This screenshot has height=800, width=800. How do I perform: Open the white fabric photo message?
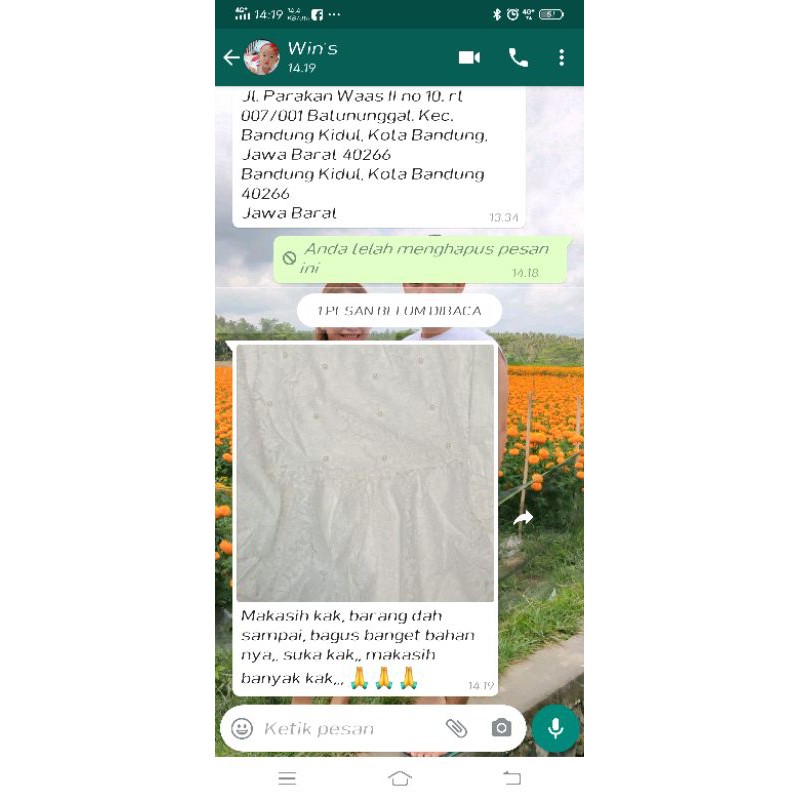coord(365,472)
